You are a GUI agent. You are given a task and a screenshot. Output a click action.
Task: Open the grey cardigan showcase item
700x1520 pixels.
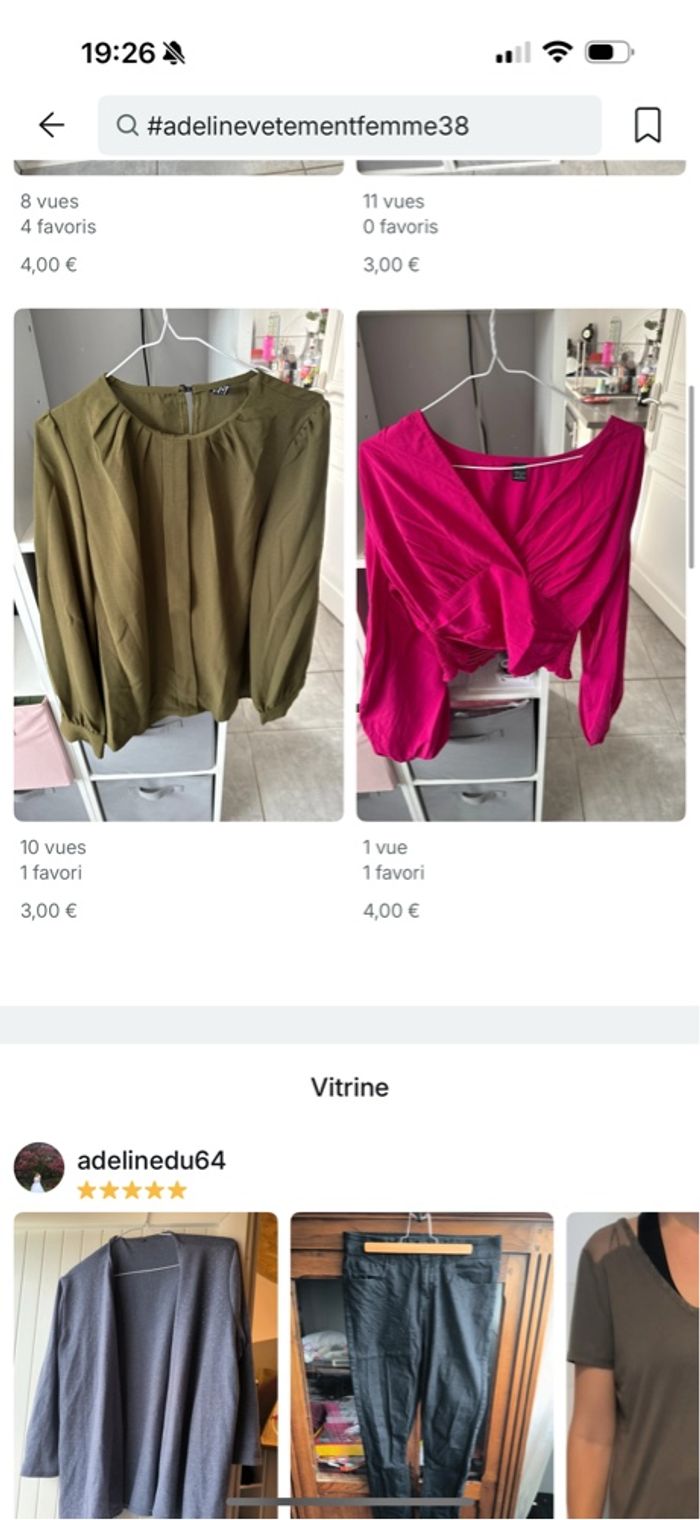pyautogui.click(x=145, y=1365)
